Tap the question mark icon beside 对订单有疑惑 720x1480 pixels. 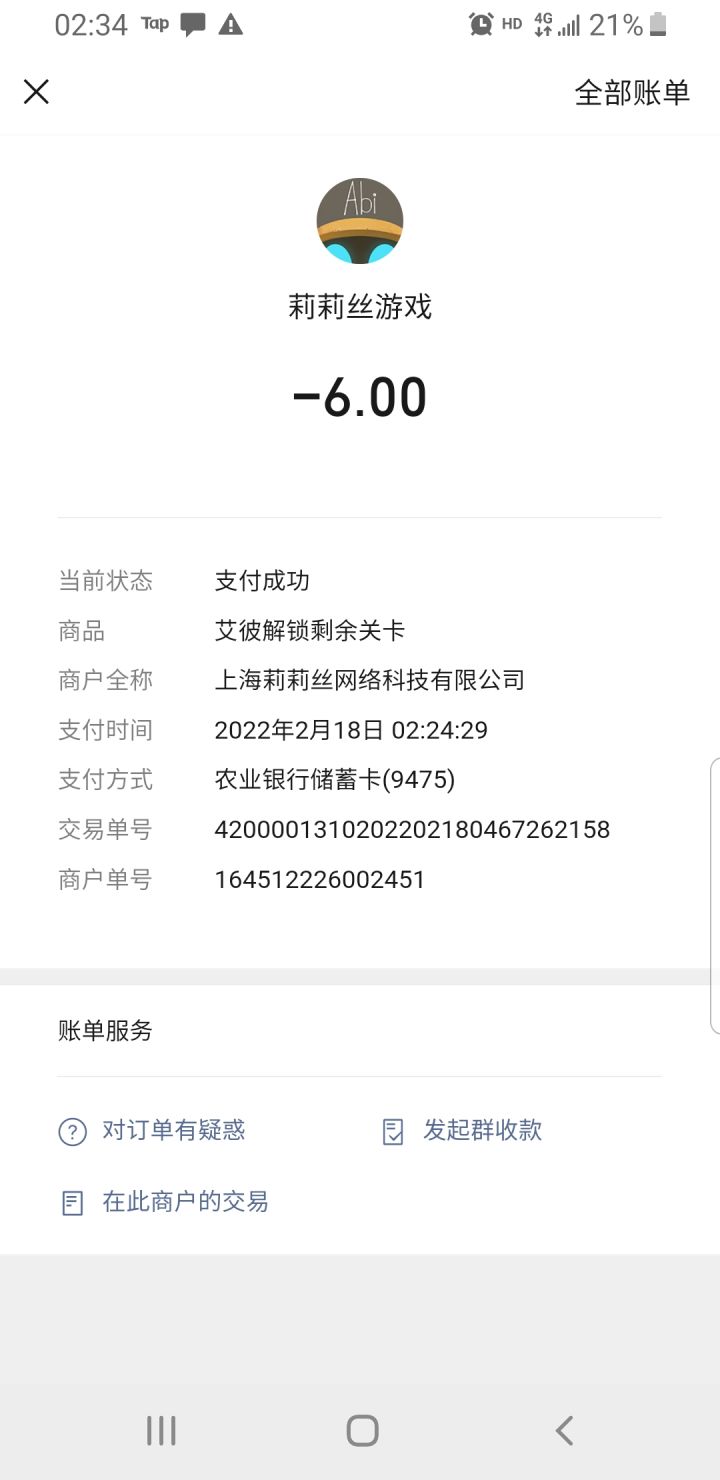point(71,1131)
